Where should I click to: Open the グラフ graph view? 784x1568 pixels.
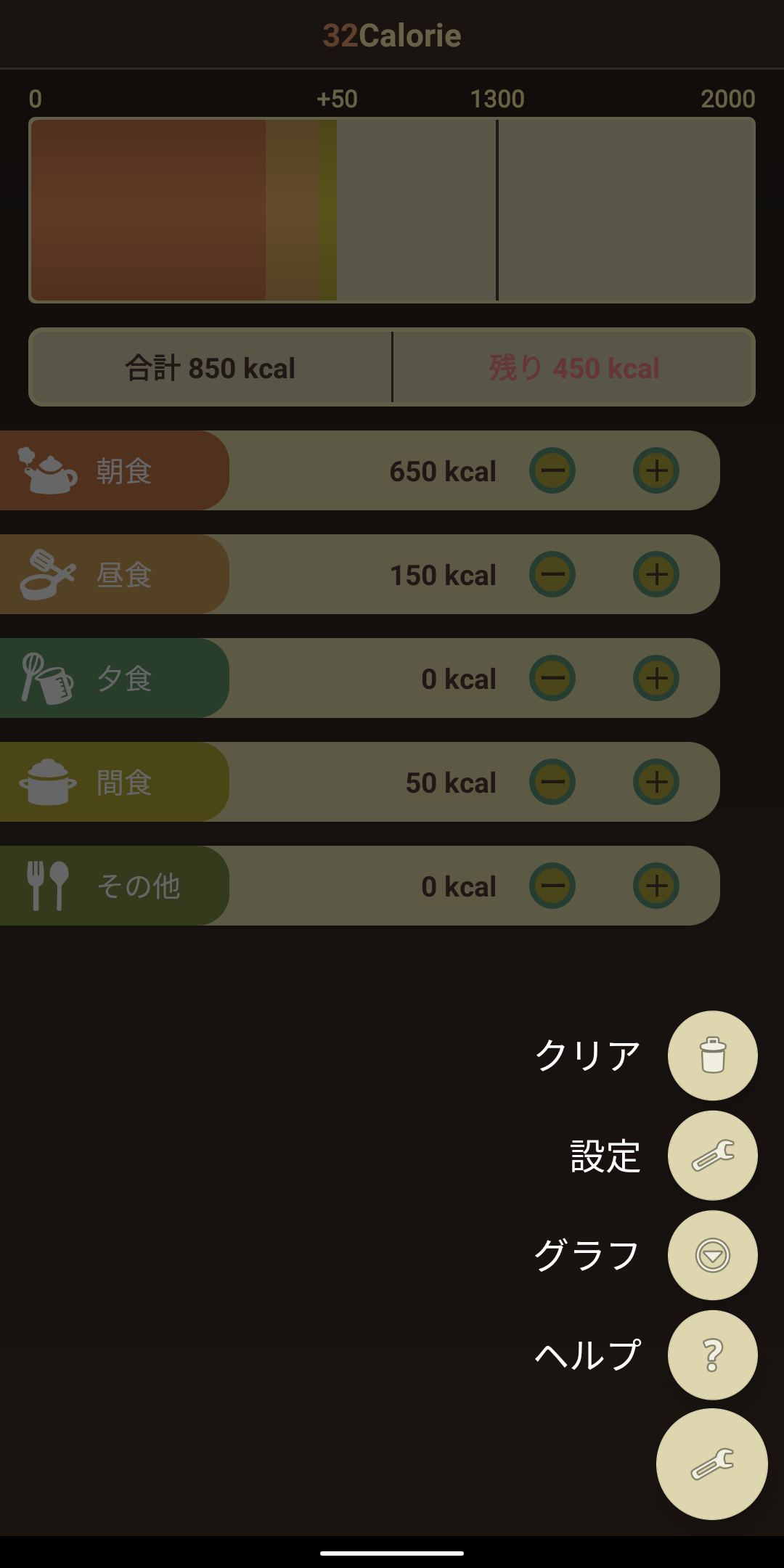click(x=712, y=1255)
